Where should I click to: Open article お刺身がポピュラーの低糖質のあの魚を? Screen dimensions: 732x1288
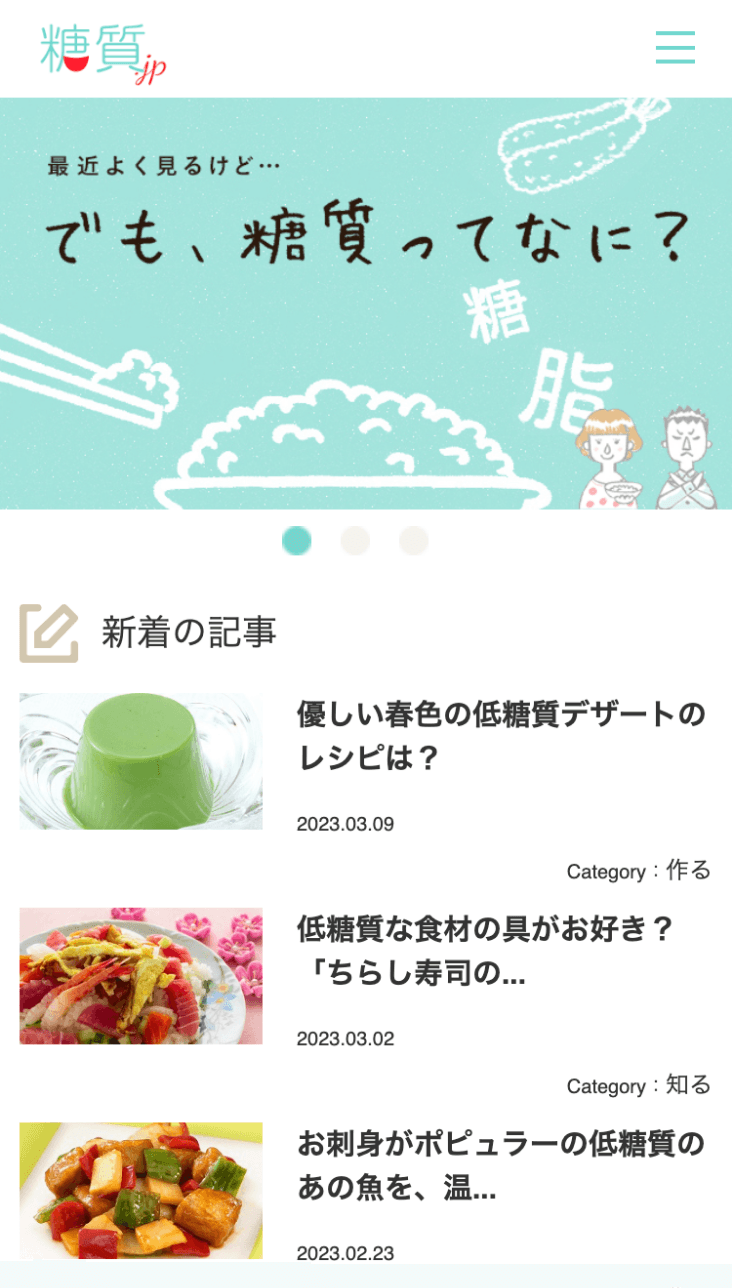click(501, 1166)
